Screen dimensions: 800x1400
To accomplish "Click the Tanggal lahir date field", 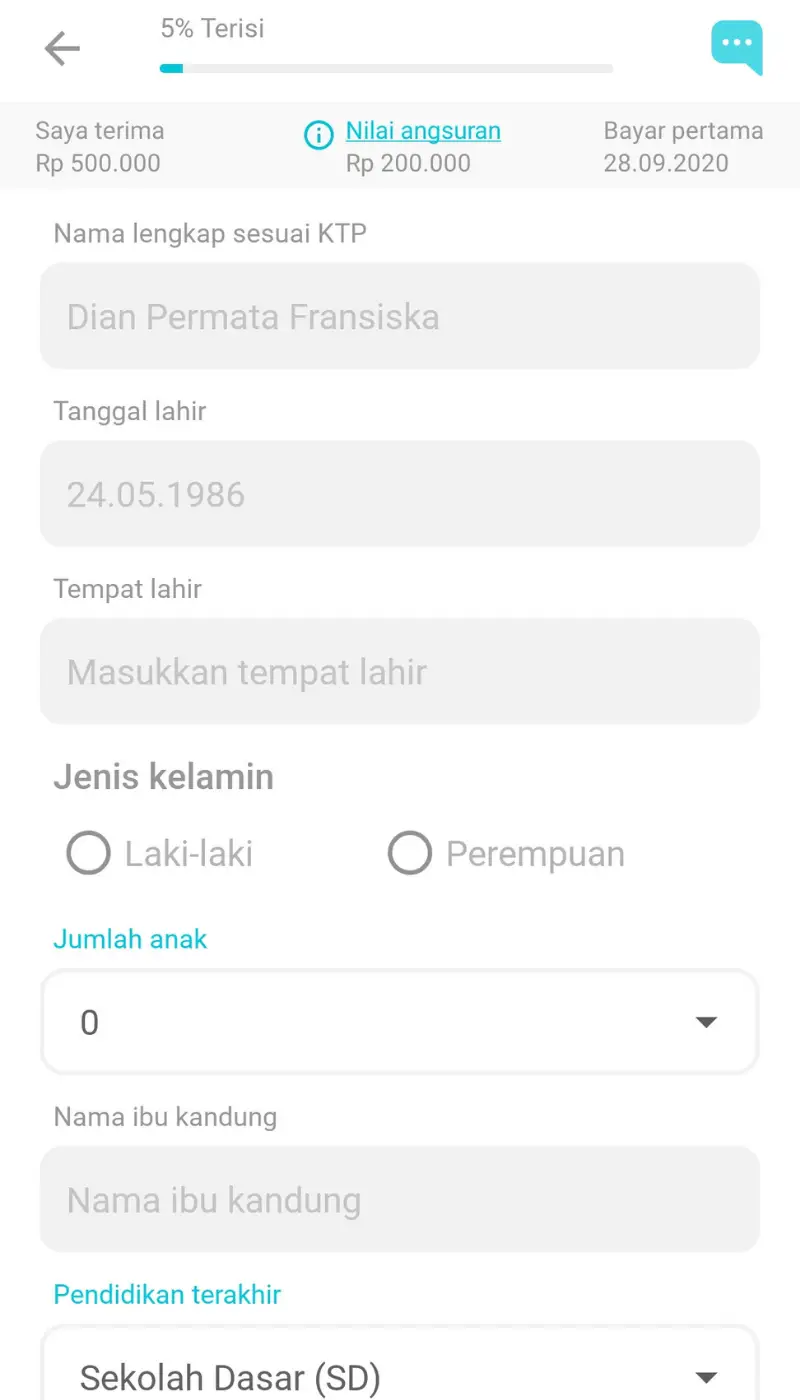I will 400,493.
